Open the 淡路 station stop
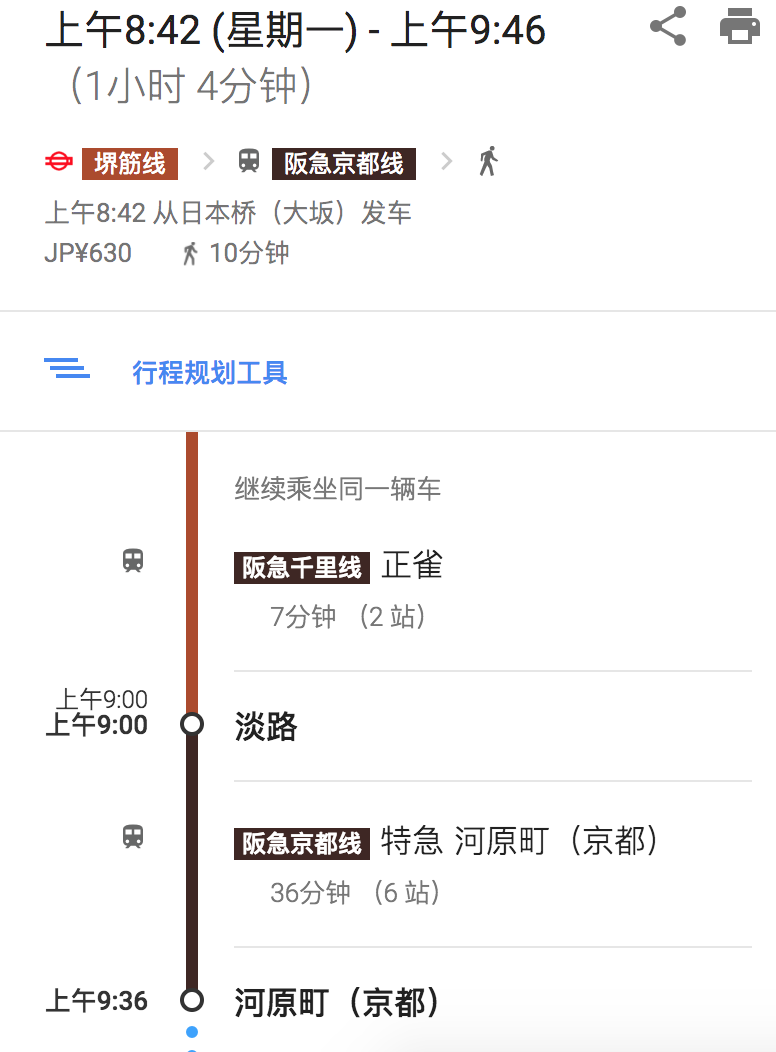This screenshot has width=776, height=1052. (267, 727)
